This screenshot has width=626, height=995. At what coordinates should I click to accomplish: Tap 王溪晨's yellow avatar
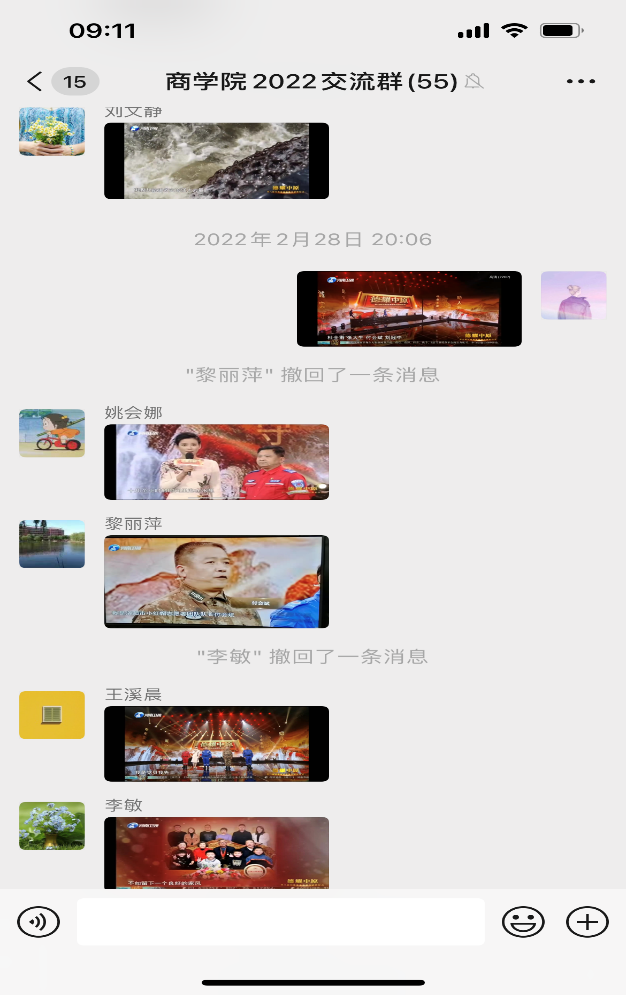52,714
